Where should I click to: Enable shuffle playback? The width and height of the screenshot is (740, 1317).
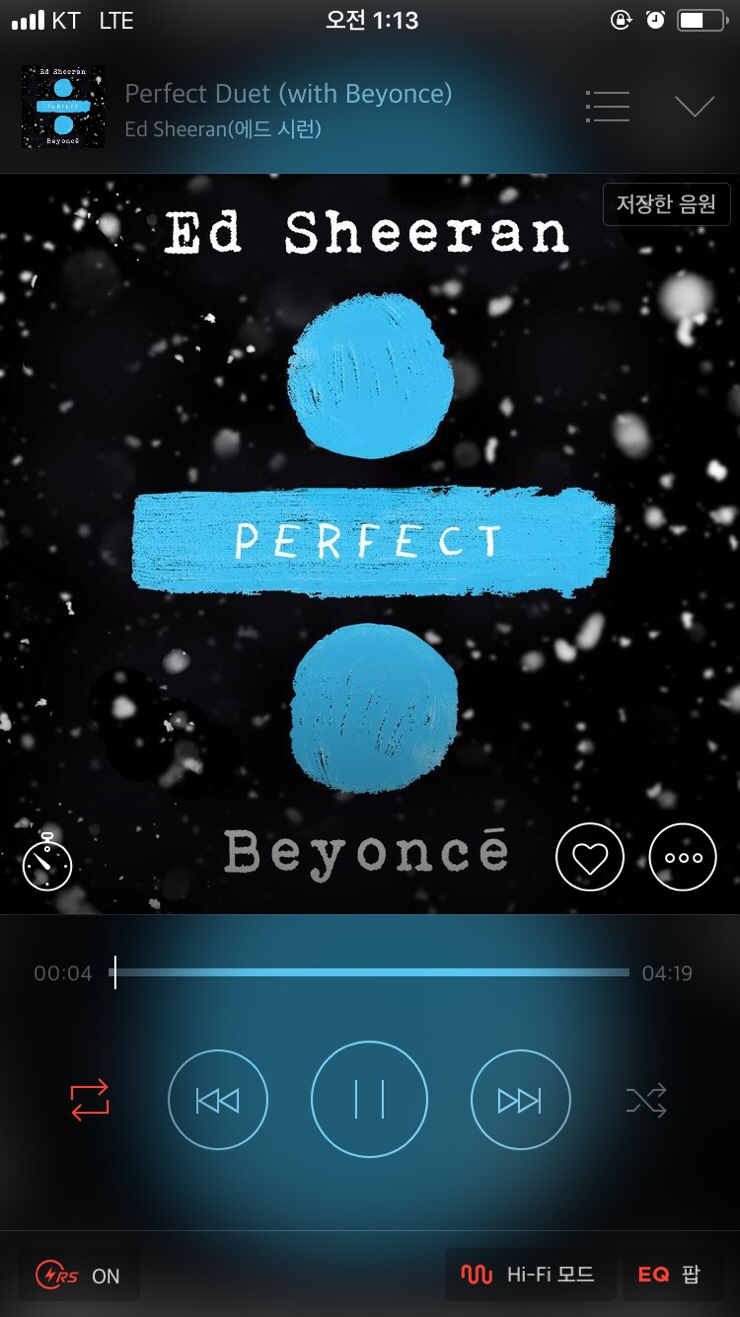click(x=646, y=1100)
